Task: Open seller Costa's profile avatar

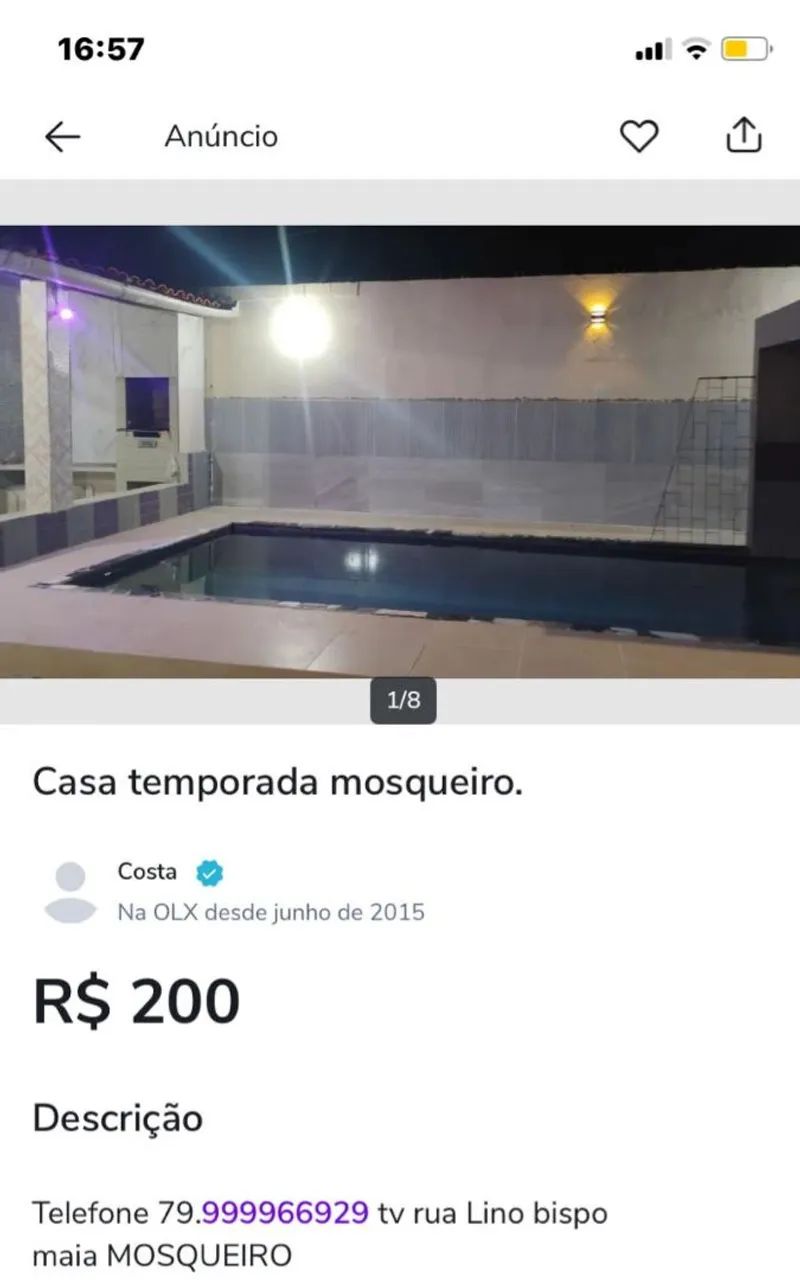Action: [x=68, y=890]
